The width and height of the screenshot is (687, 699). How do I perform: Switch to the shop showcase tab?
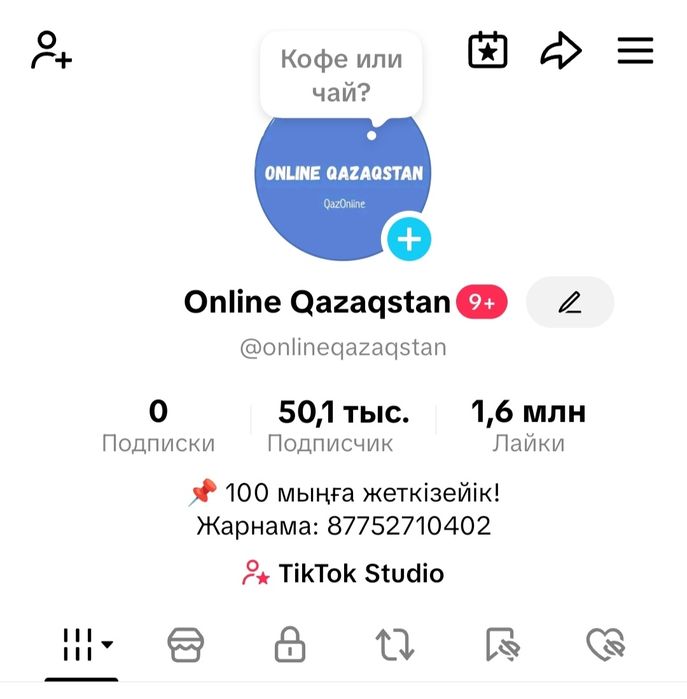[186, 645]
